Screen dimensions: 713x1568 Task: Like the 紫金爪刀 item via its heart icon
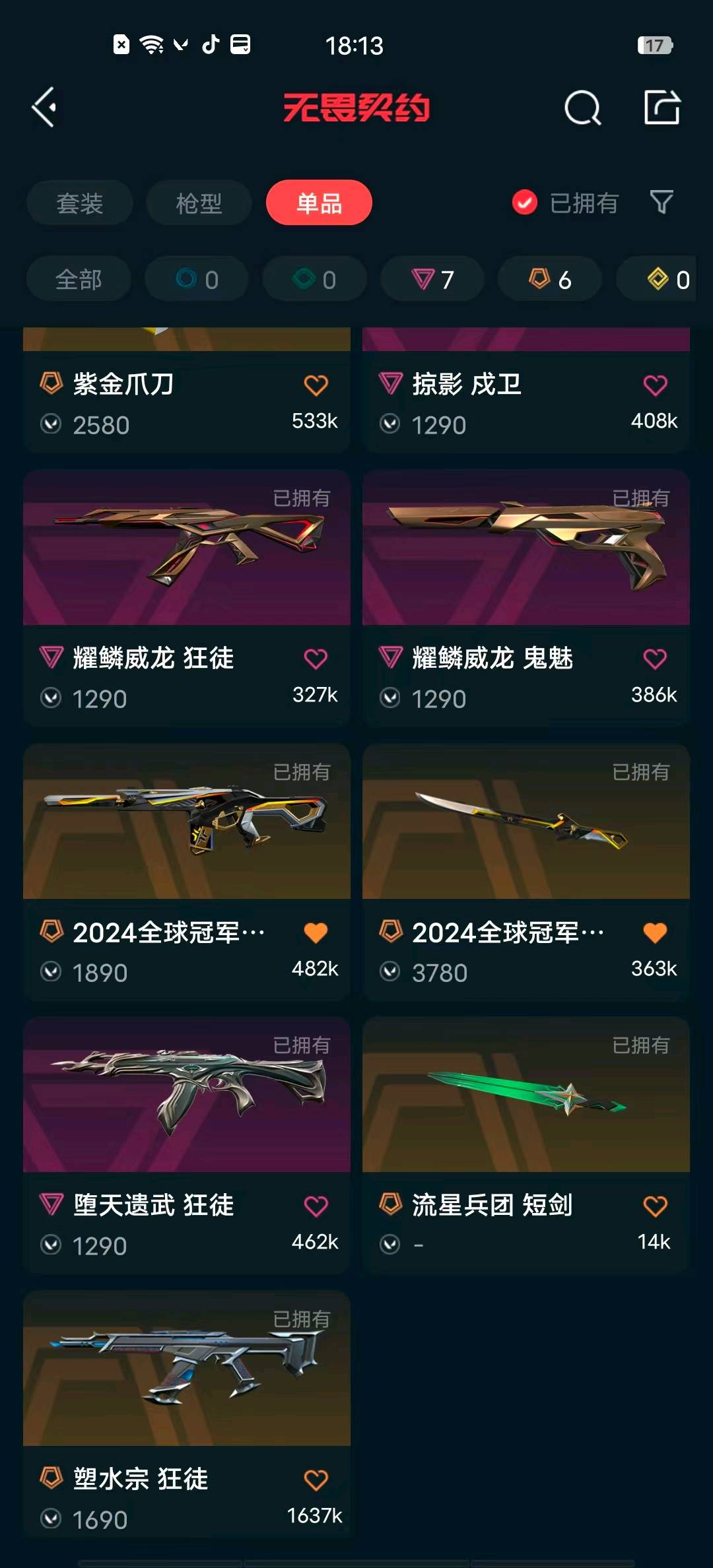[316, 385]
